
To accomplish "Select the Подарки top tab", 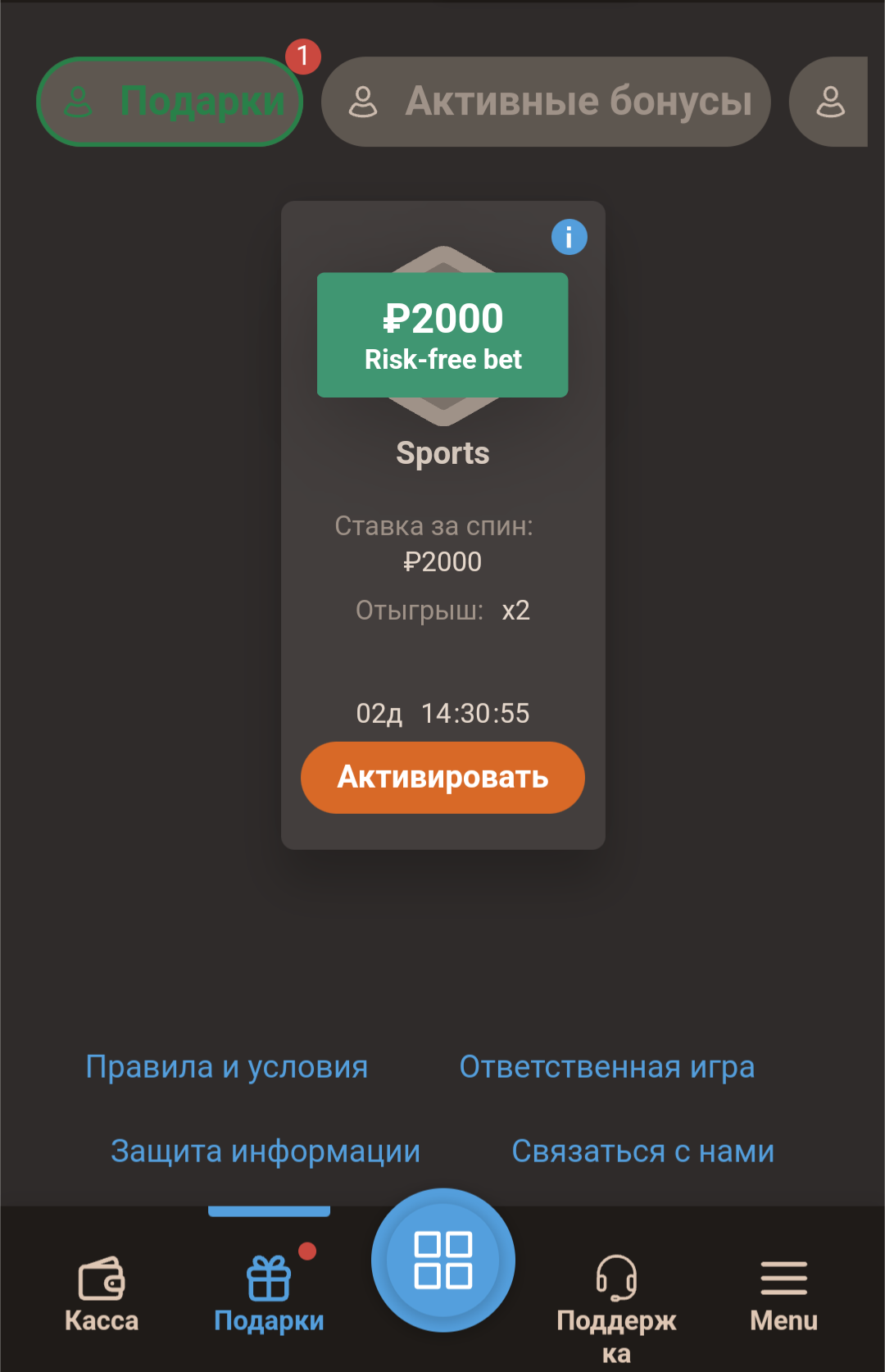I will [x=170, y=102].
